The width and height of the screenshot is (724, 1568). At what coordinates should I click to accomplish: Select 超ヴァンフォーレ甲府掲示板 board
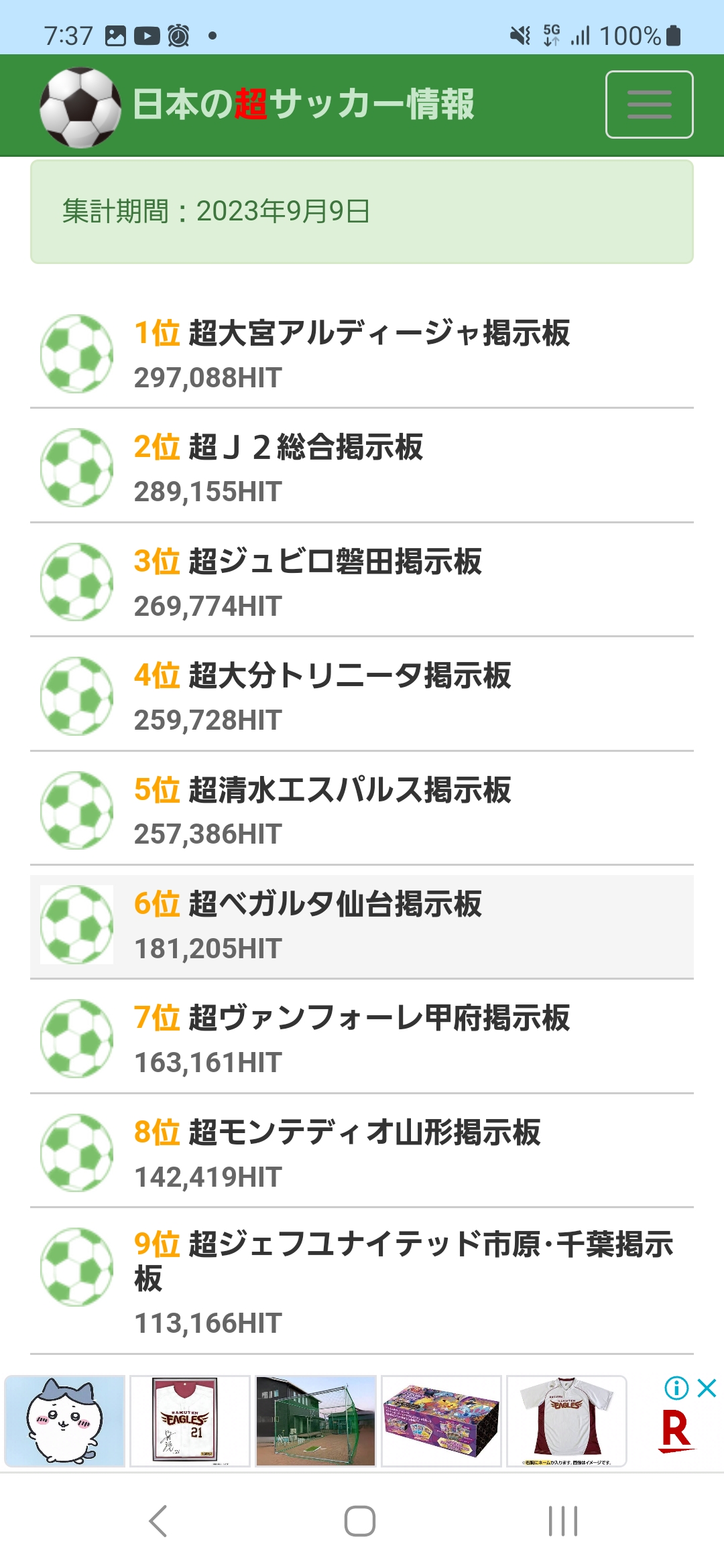click(379, 1018)
